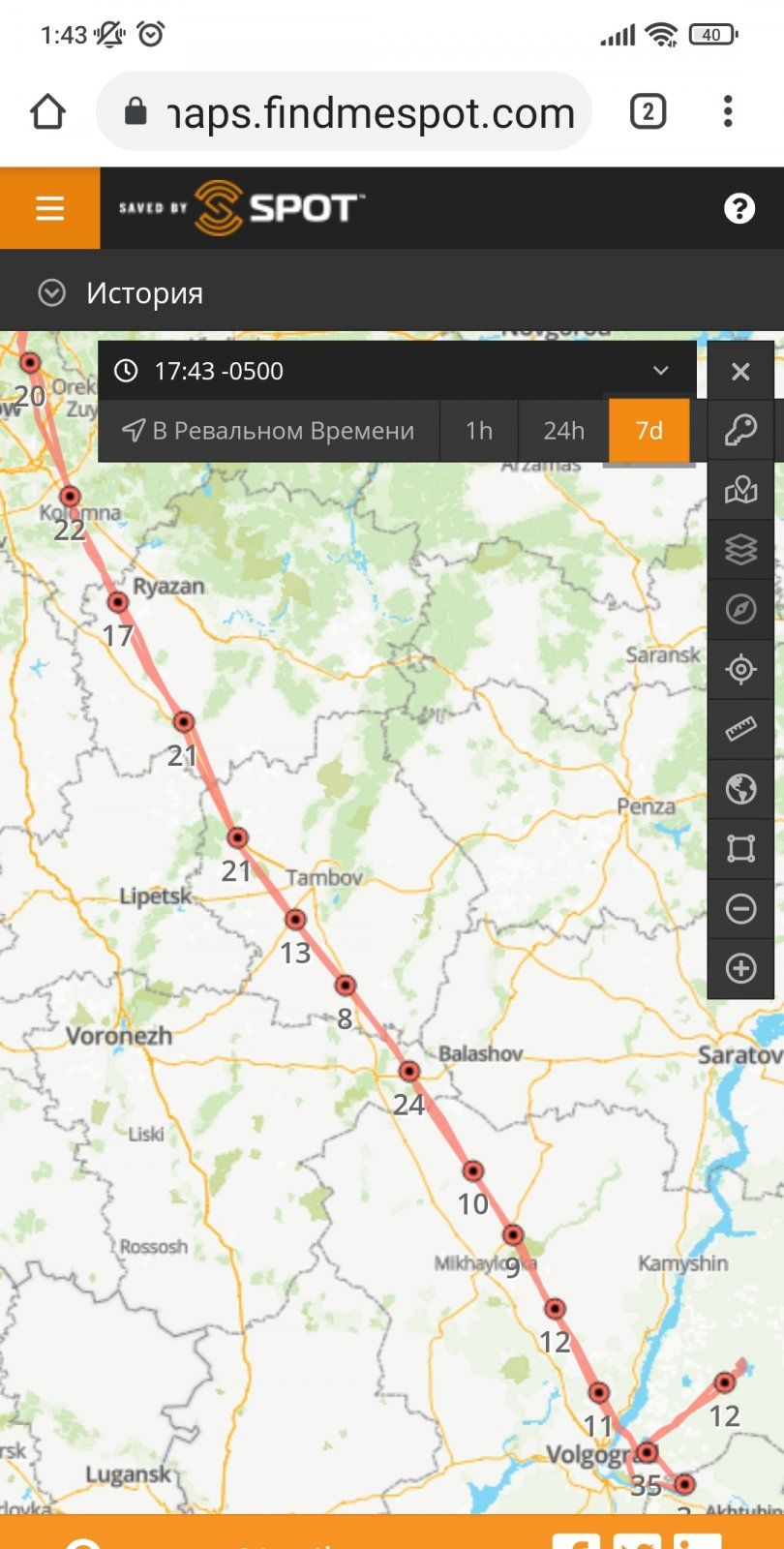Select the 24h time range
Screen dimensions: 784x1549
(x=563, y=431)
